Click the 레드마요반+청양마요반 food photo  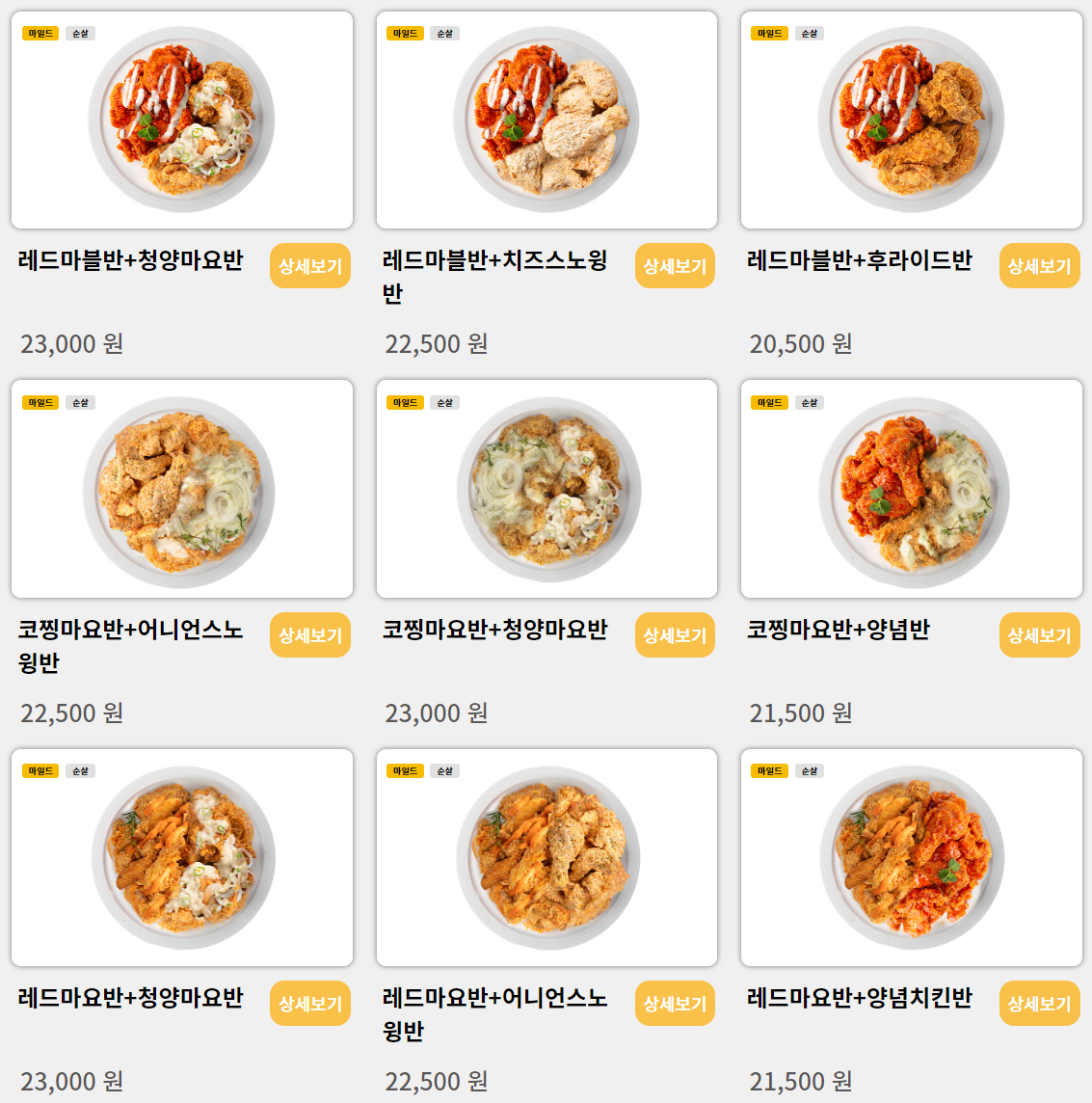[x=181, y=857]
